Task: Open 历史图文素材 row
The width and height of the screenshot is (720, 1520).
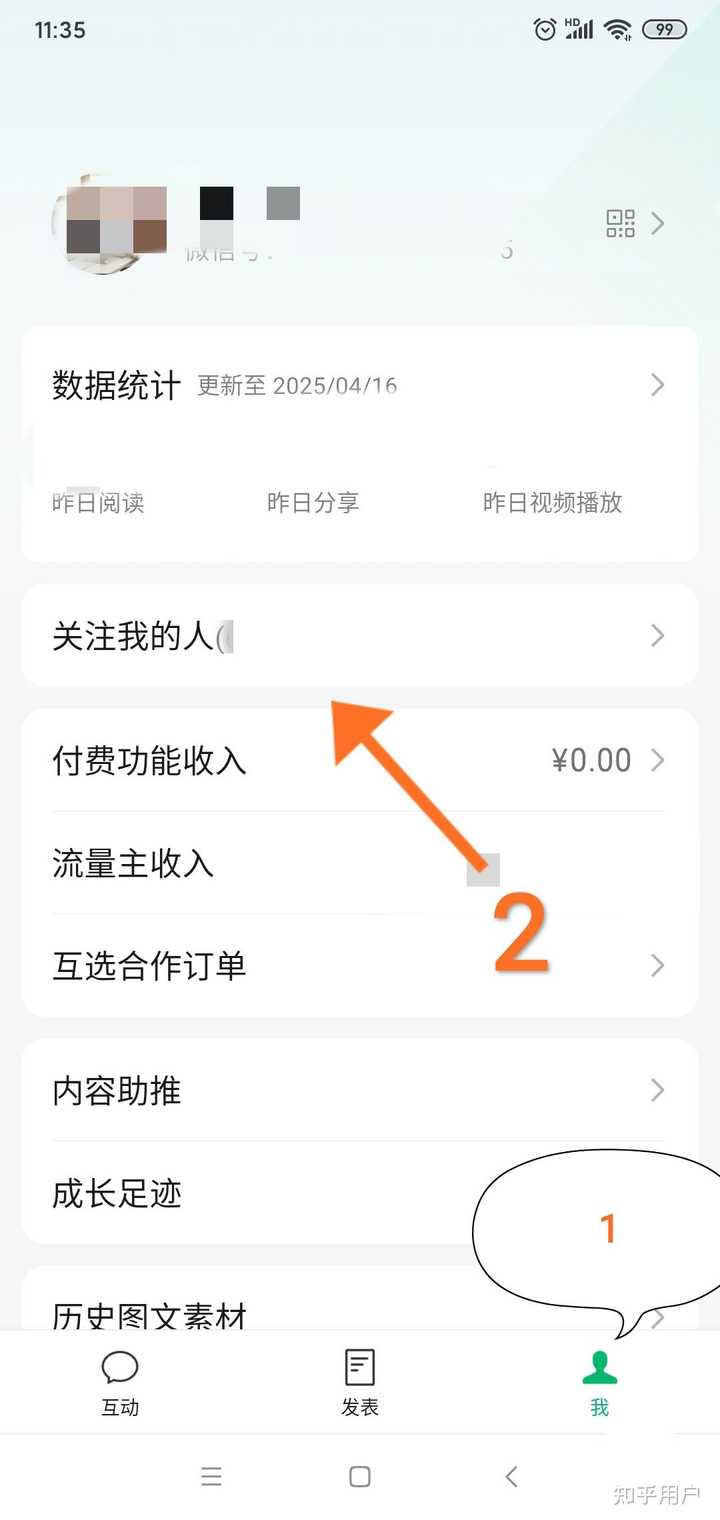Action: coord(250,1310)
